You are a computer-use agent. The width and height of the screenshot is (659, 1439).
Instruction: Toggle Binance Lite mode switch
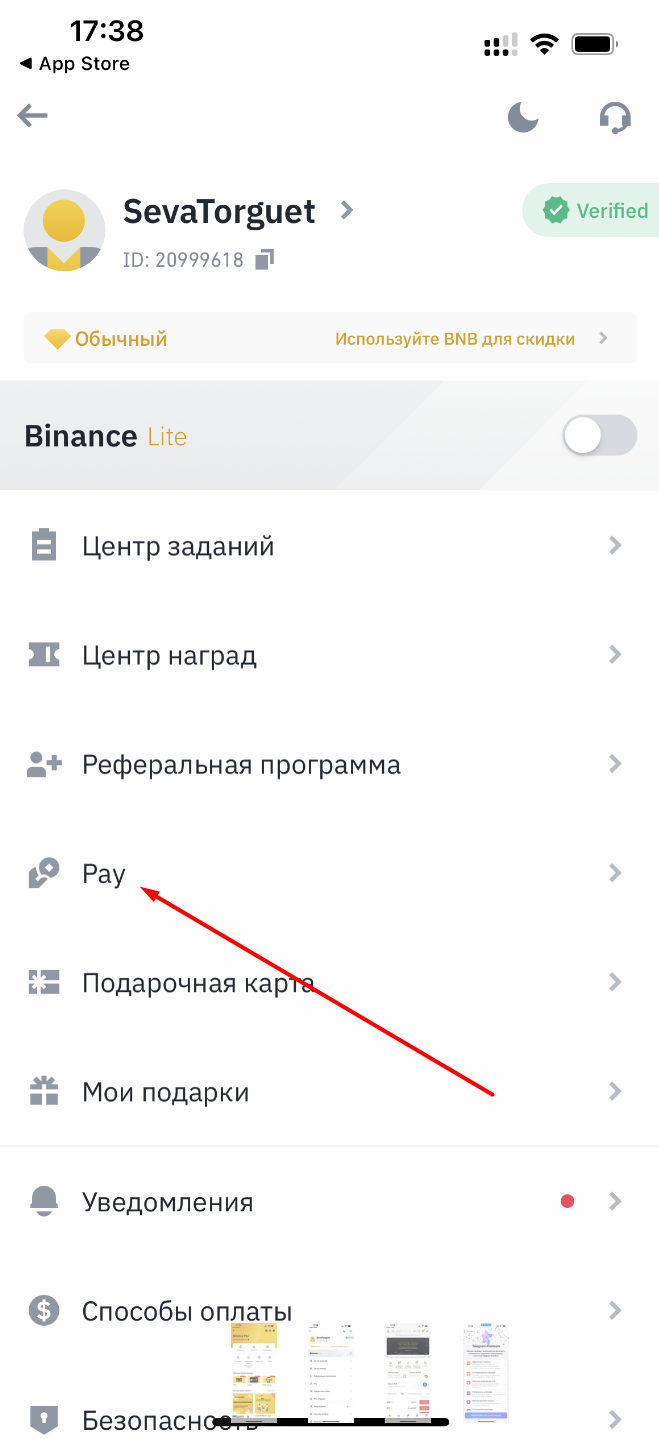tap(599, 436)
